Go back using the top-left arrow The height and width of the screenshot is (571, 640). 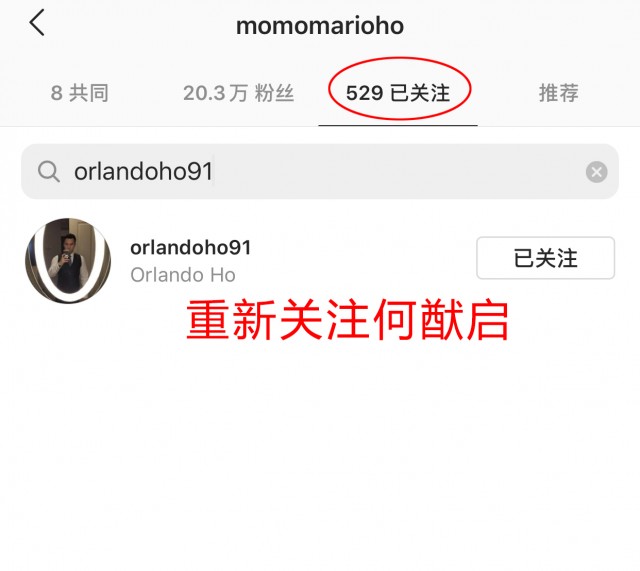click(37, 23)
